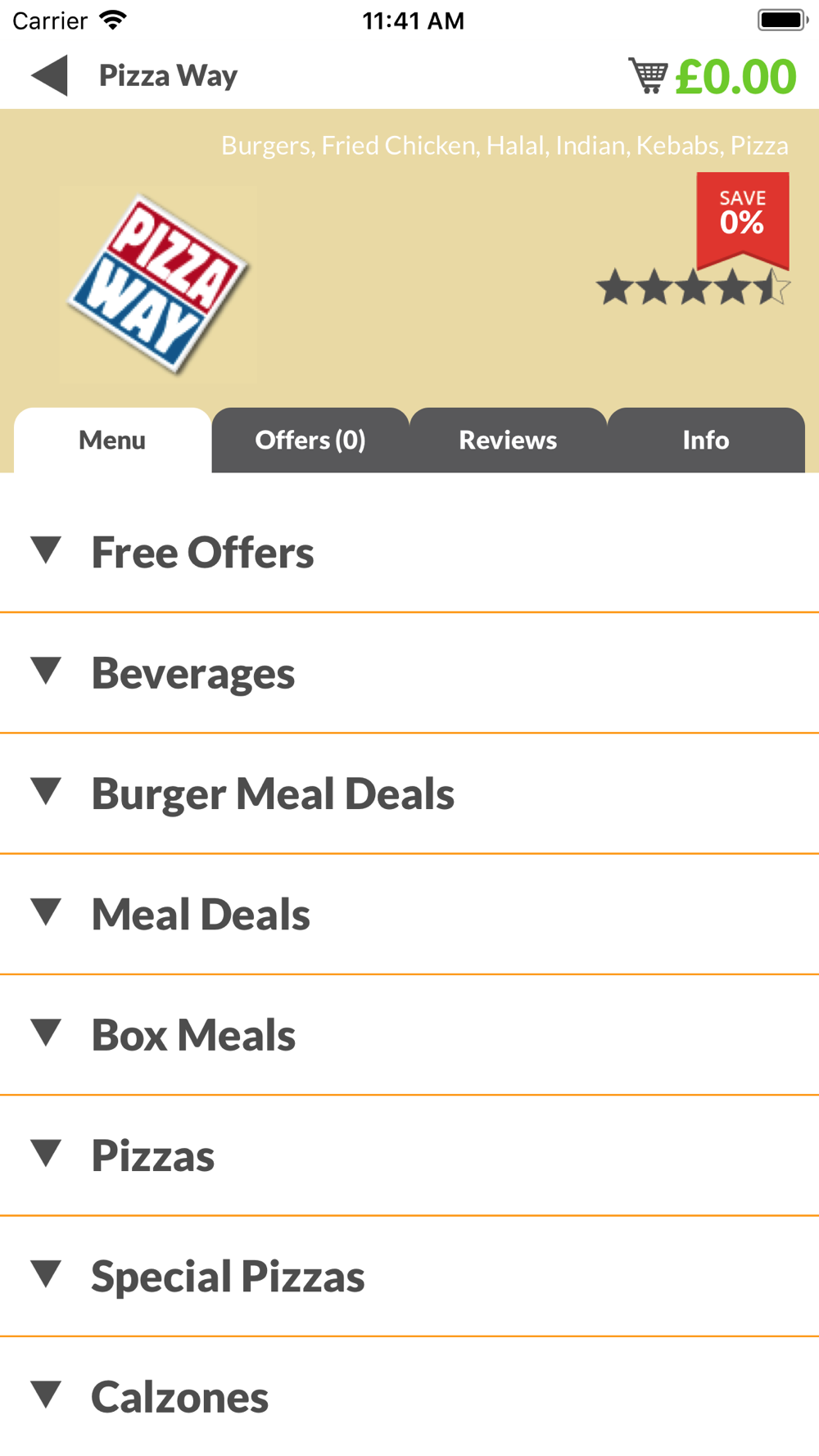Expand the Beverages category
The image size is (819, 1456).
coord(409,673)
